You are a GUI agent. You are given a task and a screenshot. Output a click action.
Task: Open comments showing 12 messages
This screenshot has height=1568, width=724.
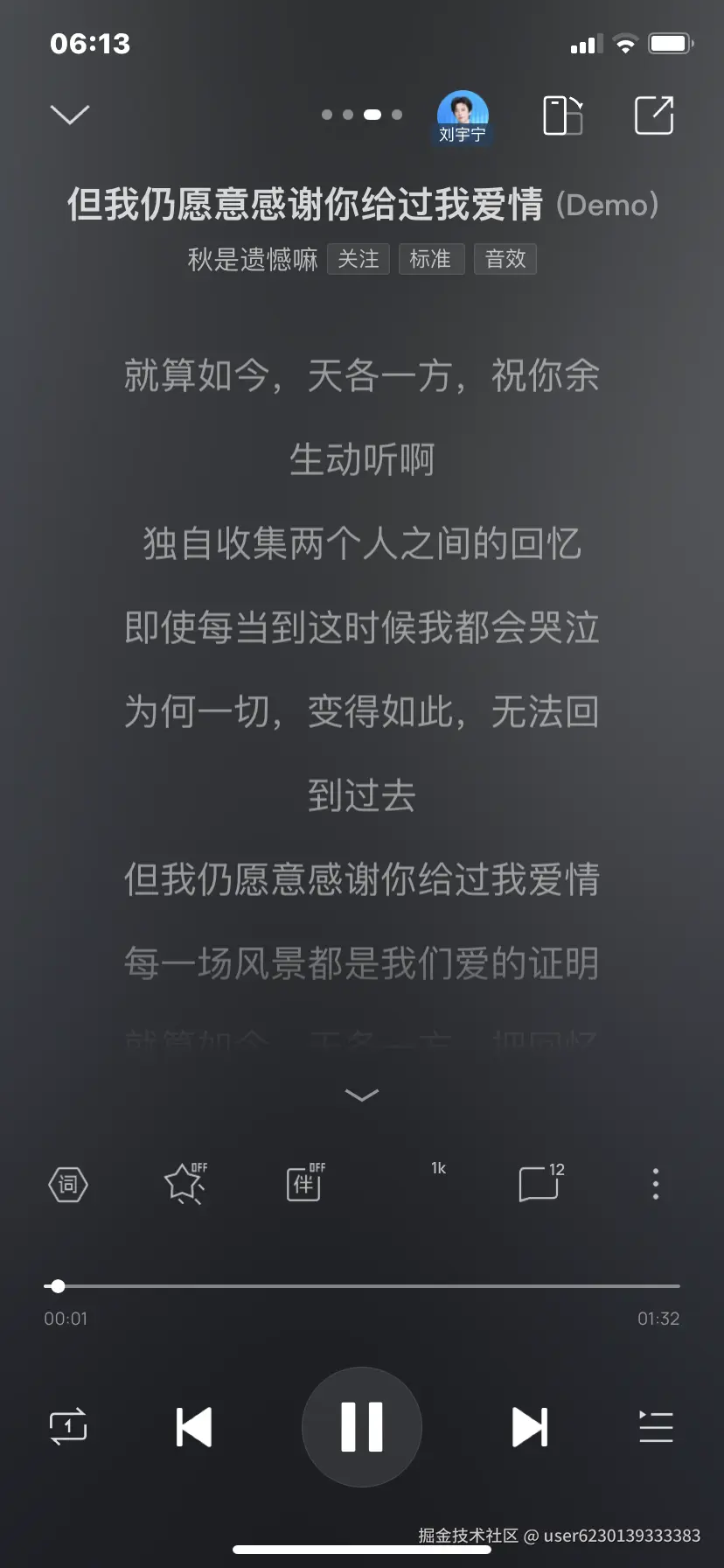(539, 1184)
